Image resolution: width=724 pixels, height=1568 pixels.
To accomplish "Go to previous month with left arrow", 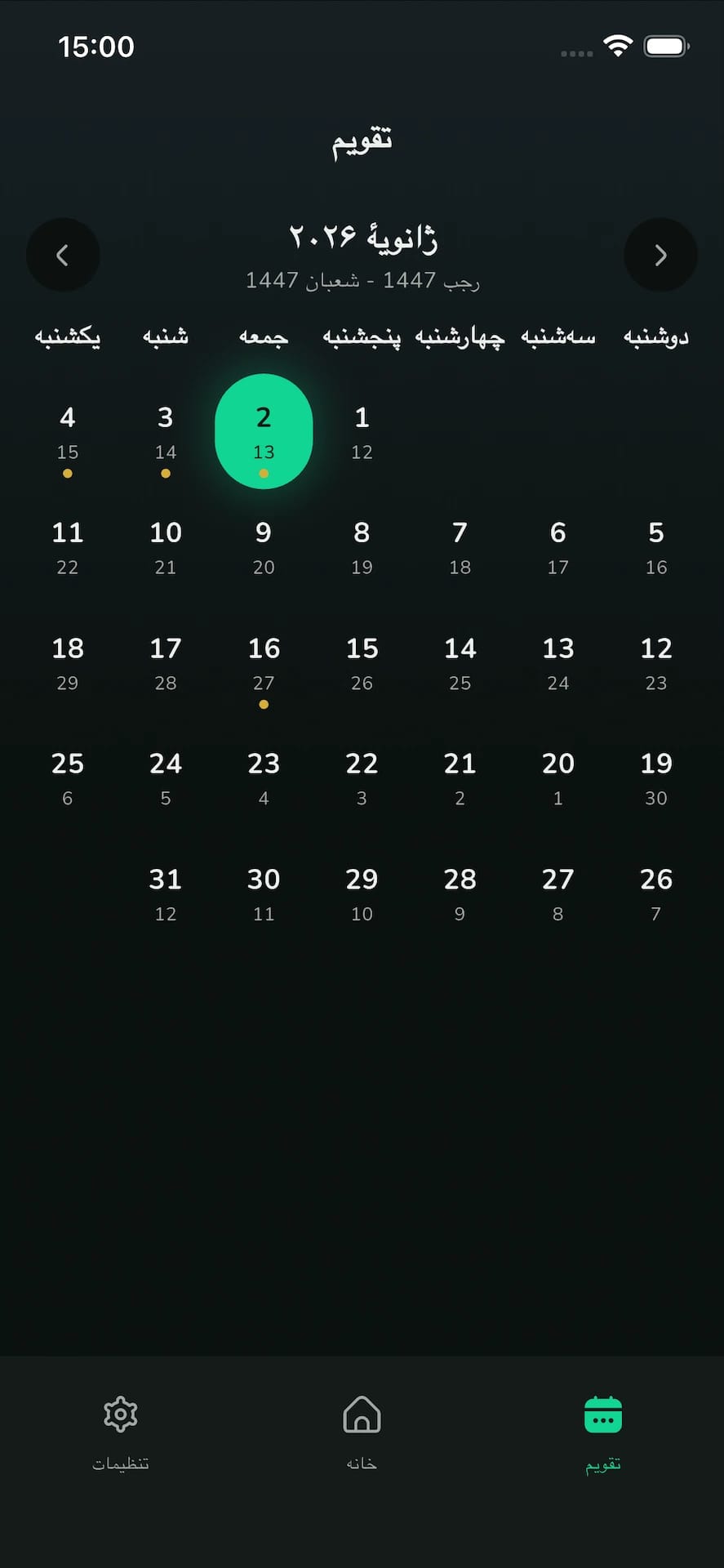I will click(x=63, y=255).
